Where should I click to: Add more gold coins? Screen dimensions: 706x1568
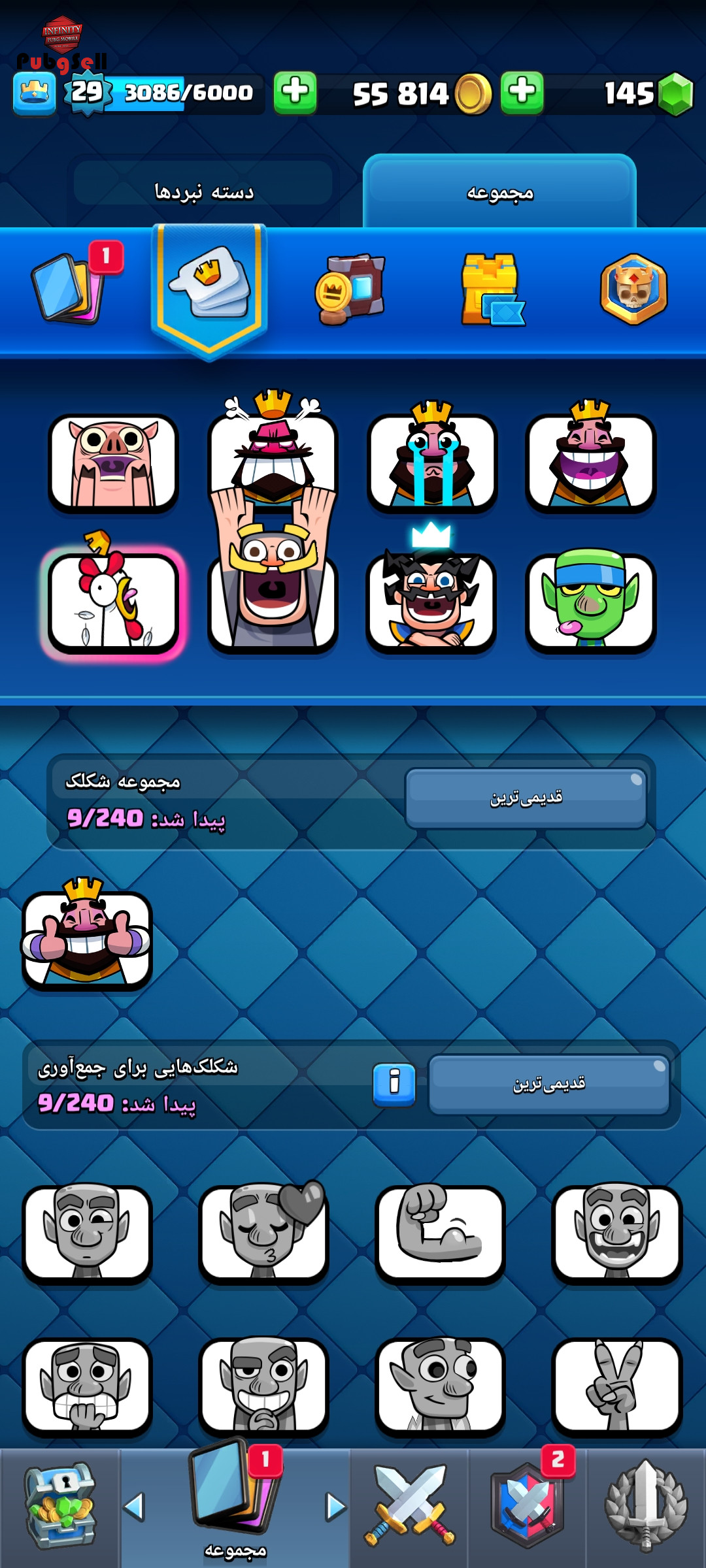pyautogui.click(x=522, y=93)
